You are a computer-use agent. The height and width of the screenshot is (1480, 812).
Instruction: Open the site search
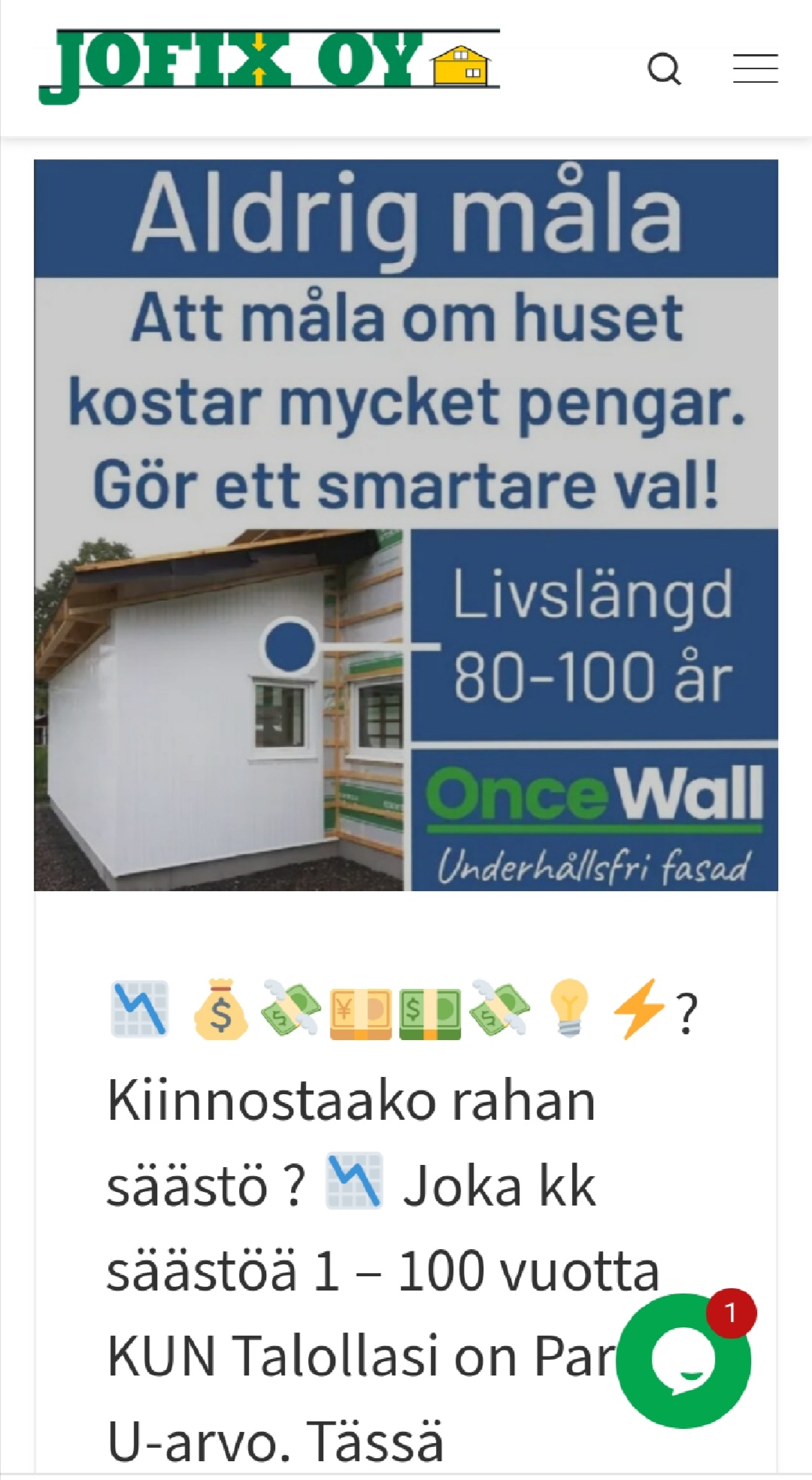coord(664,70)
